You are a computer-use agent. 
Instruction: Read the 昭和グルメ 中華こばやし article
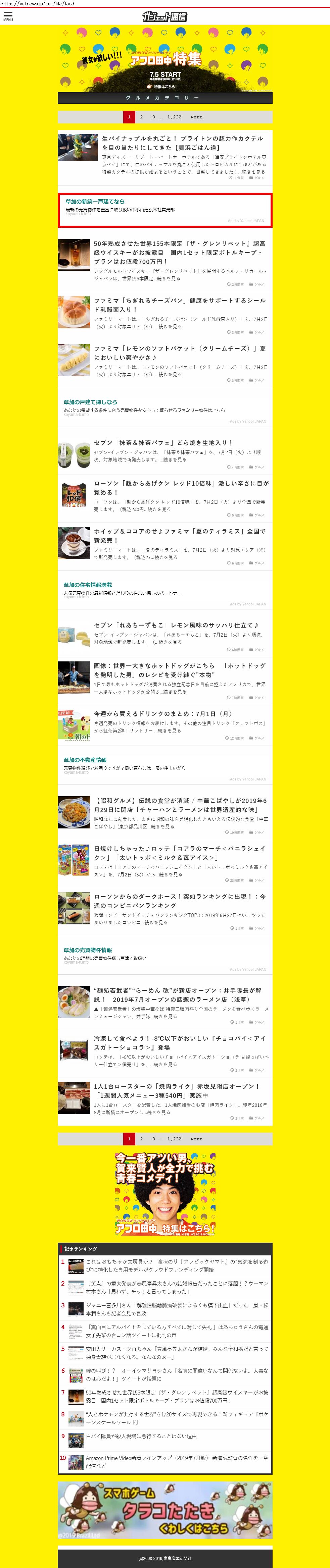tap(180, 805)
